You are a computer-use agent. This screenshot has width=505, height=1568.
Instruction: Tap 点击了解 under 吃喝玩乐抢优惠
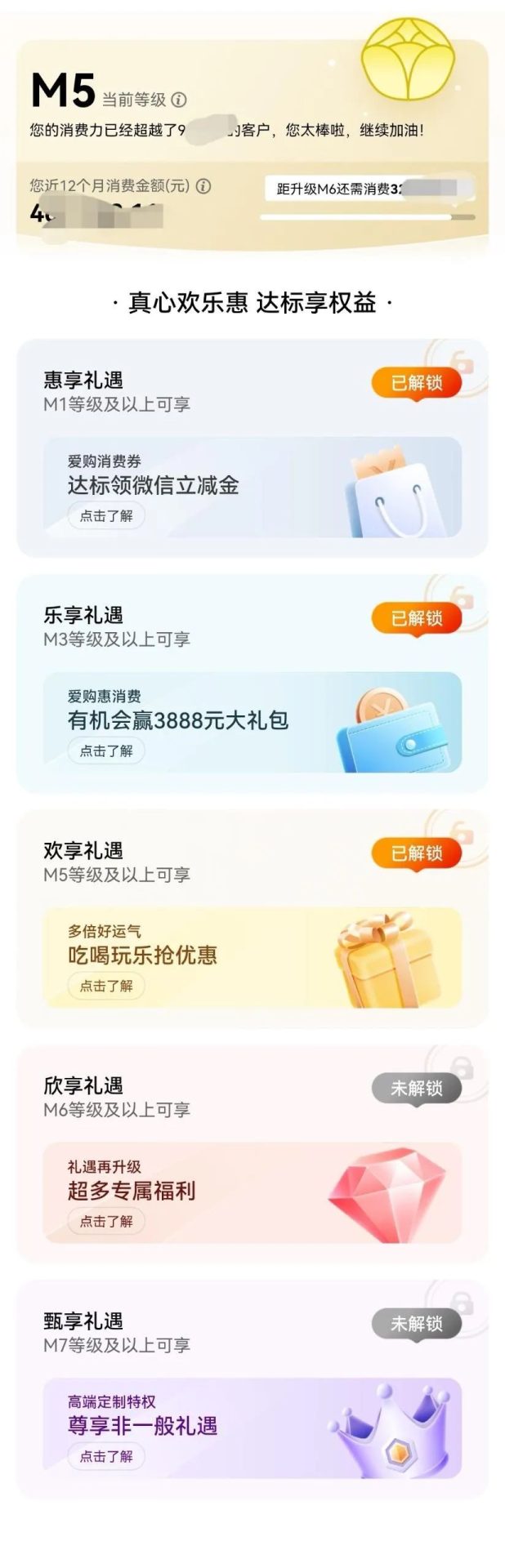106,986
